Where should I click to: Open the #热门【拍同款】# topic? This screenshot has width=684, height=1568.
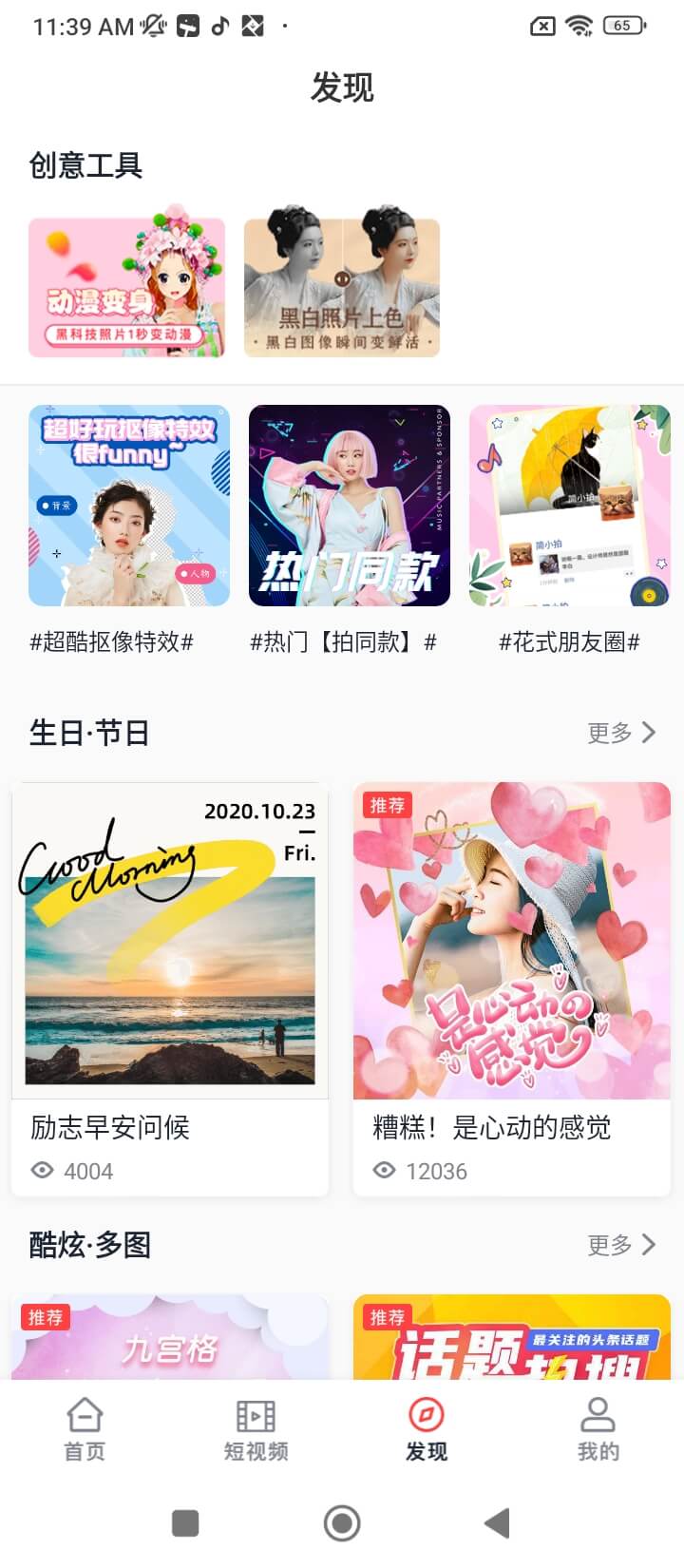coord(350,506)
